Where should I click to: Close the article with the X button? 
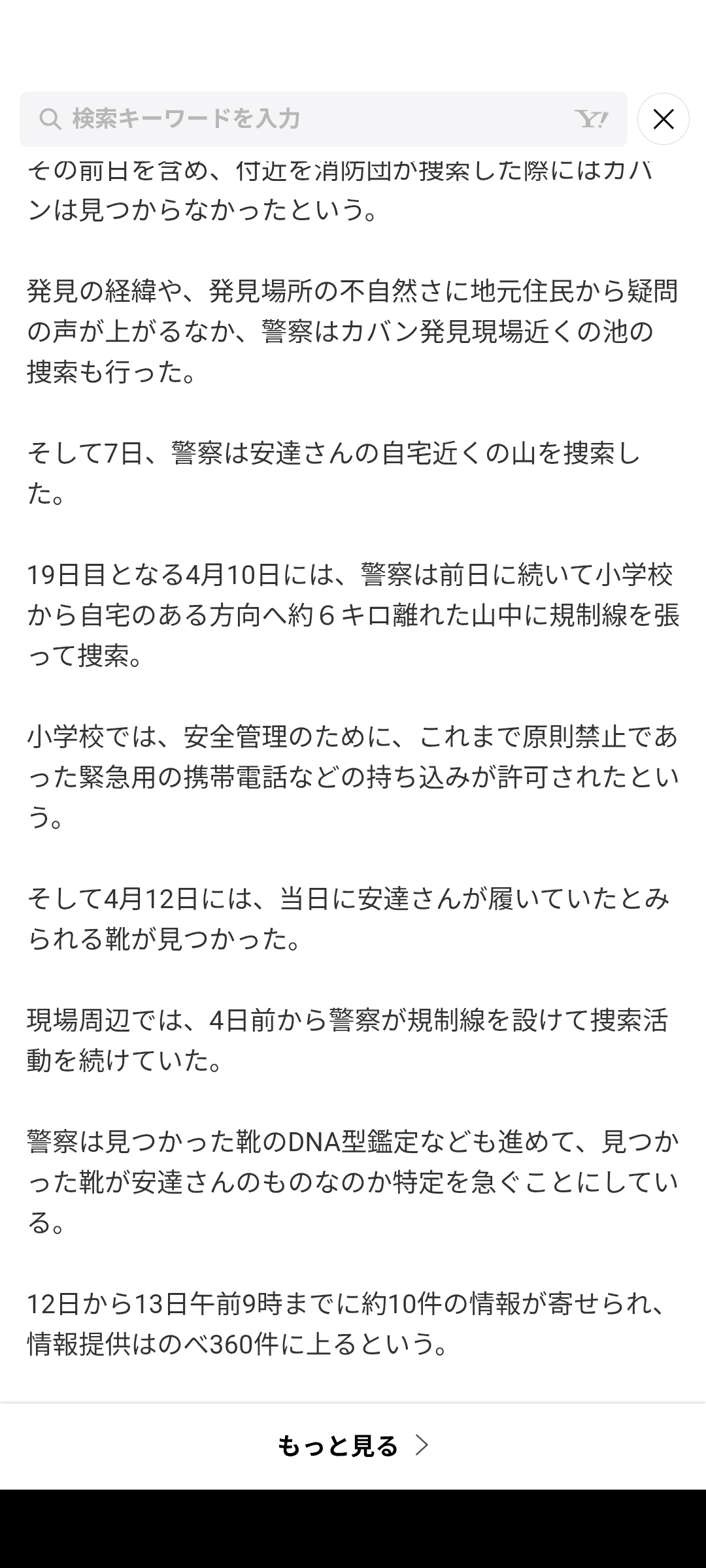(664, 119)
